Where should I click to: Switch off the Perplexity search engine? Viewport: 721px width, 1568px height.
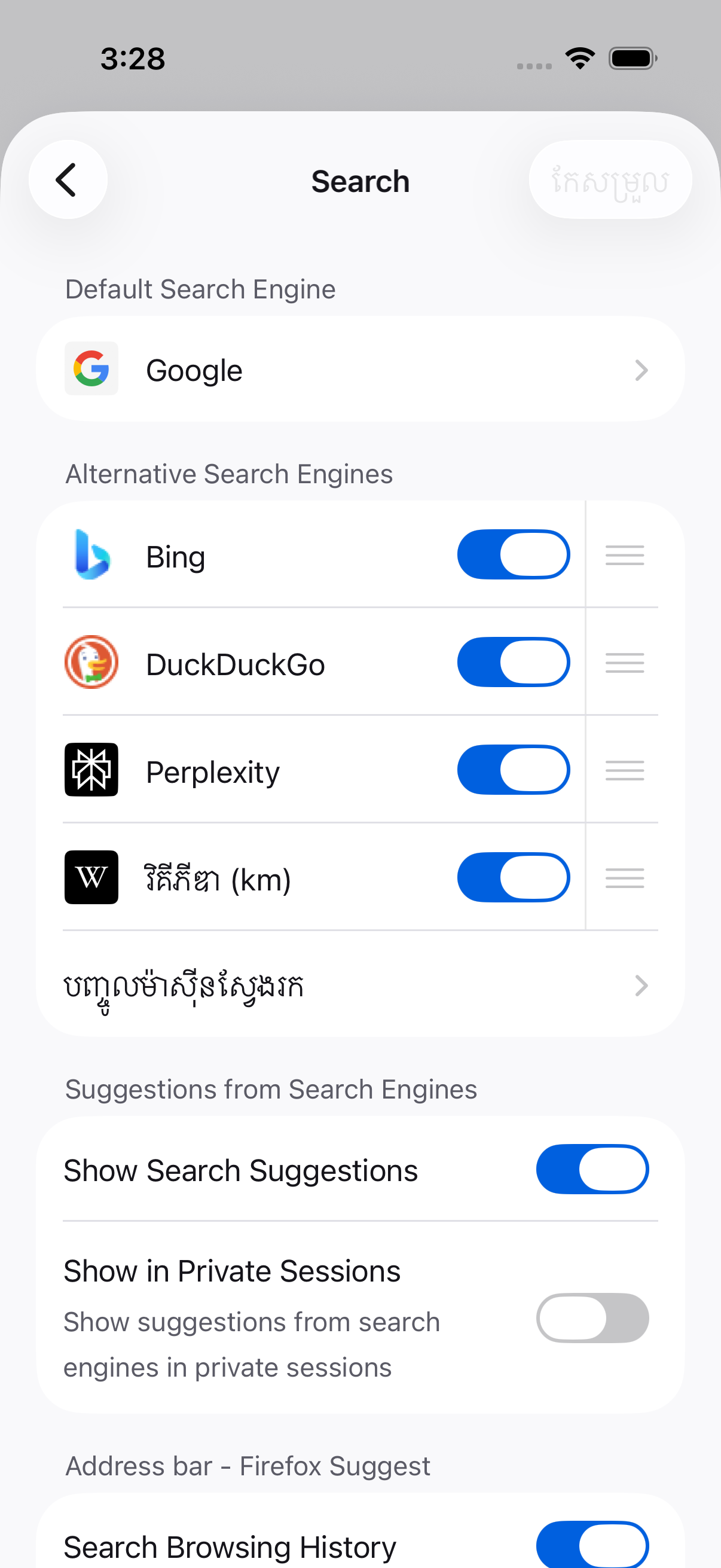pyautogui.click(x=513, y=770)
